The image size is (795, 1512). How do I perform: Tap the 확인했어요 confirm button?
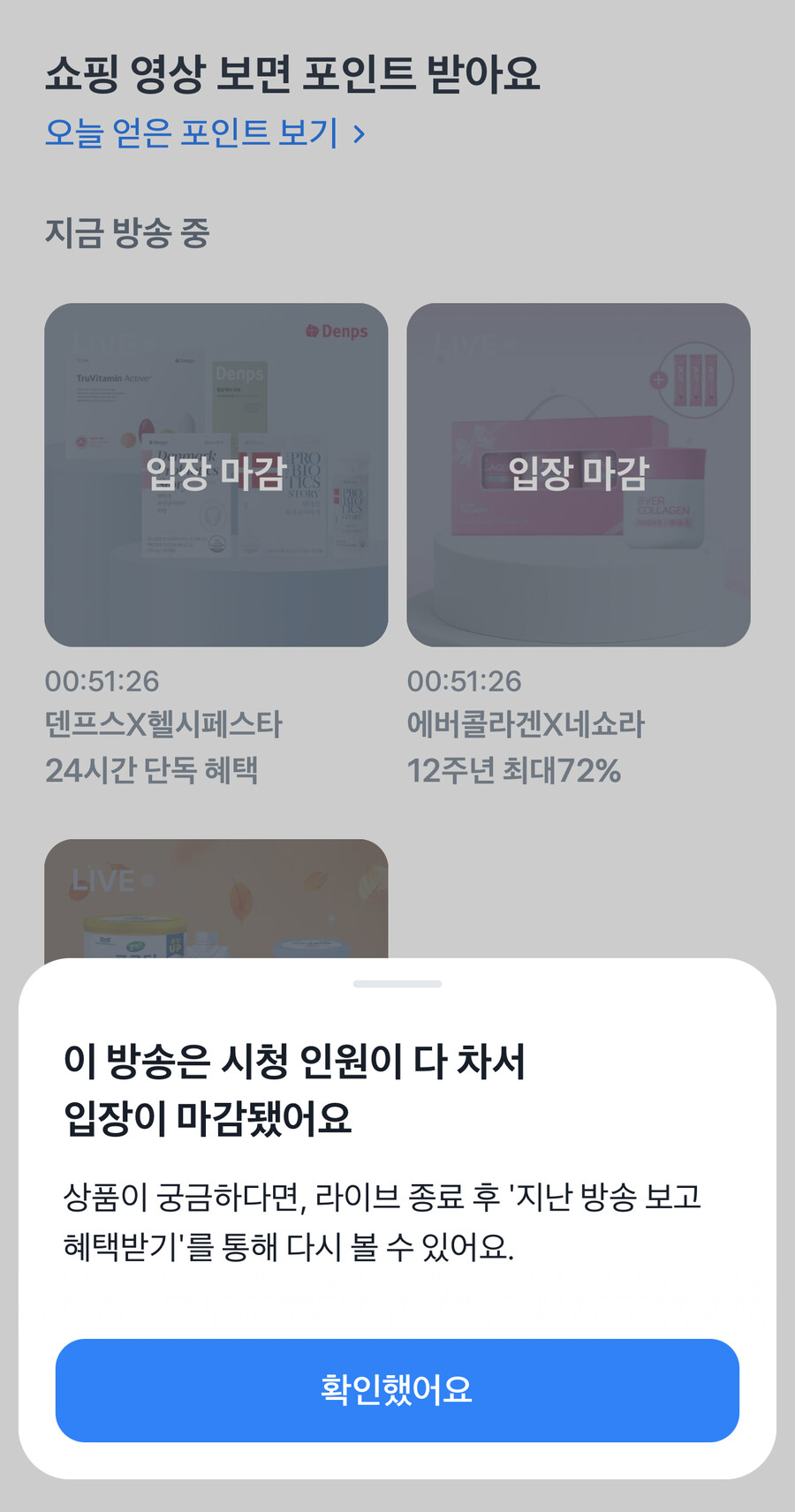pyautogui.click(x=397, y=1390)
